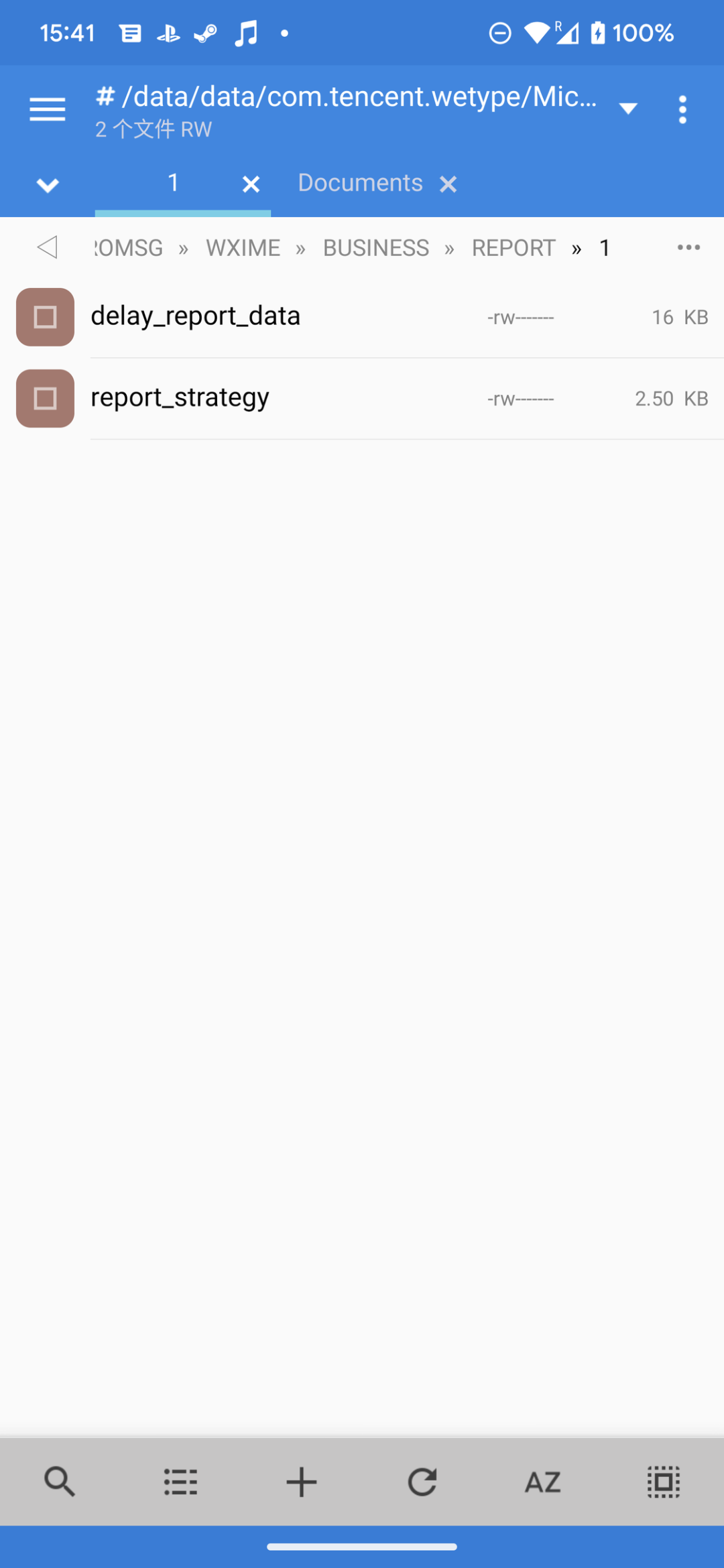Jump to the WXIME folder in breadcrumb
The image size is (724, 1568).
point(243,248)
